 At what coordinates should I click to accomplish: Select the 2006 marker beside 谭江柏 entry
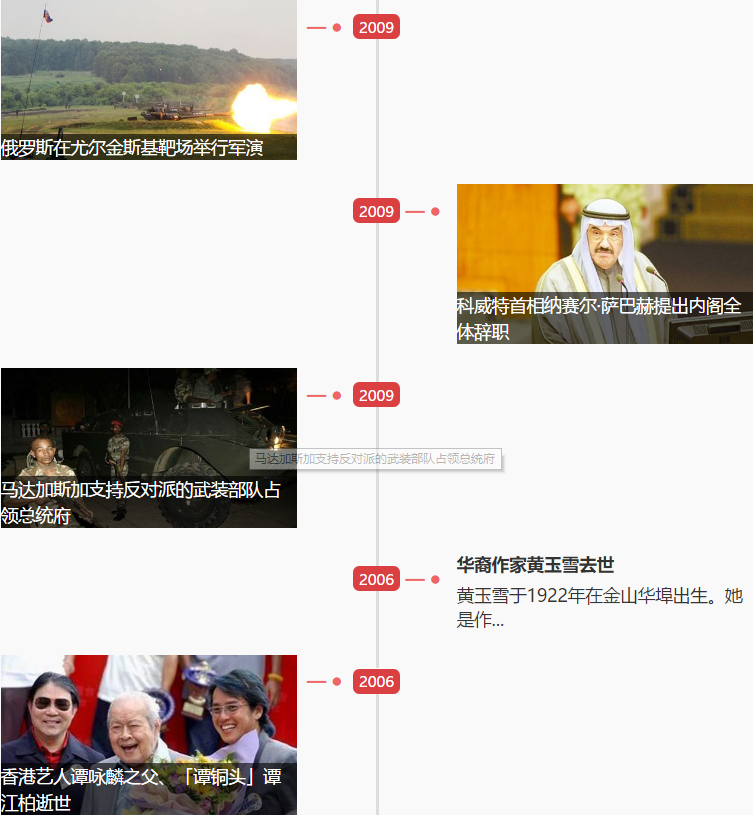tap(377, 681)
